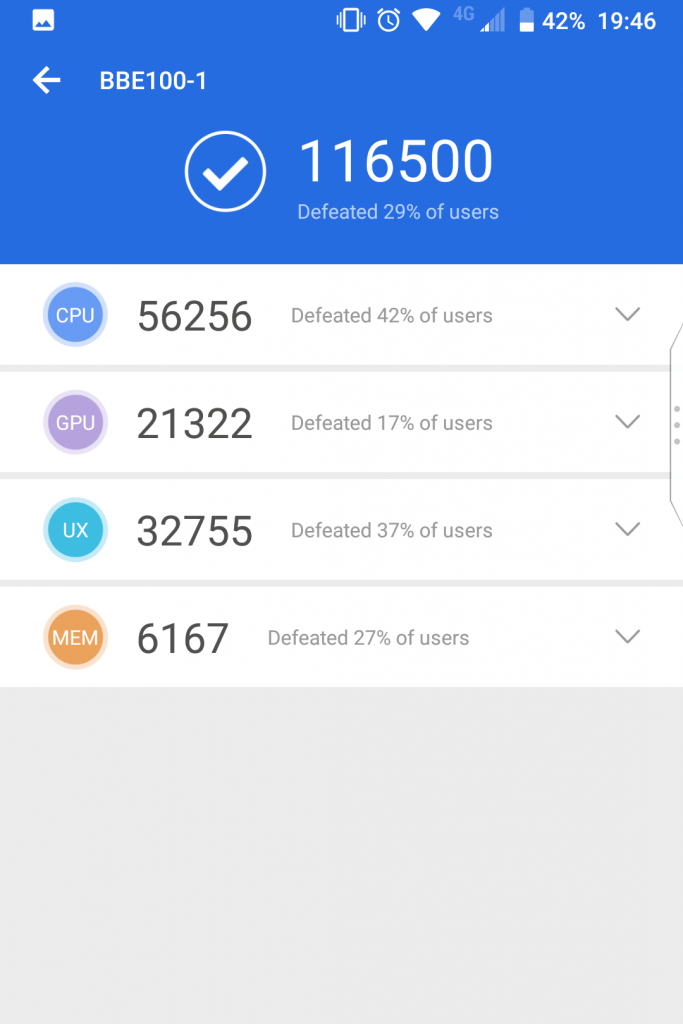Expand the GPU score breakdown
Screen dimensions: 683x1024
(627, 422)
